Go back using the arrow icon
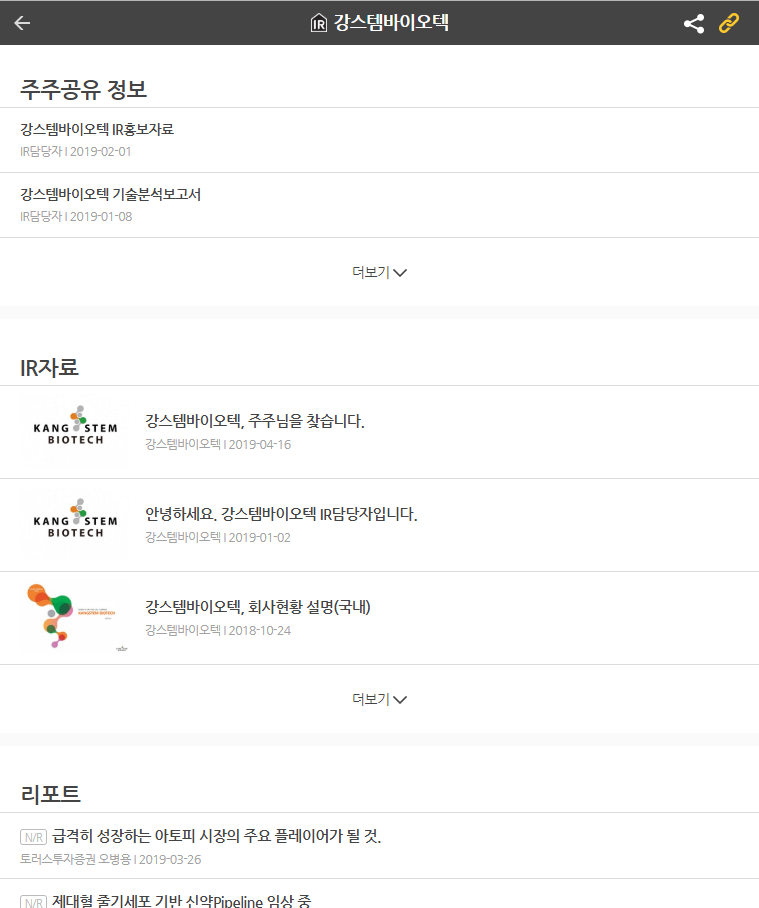 tap(22, 23)
